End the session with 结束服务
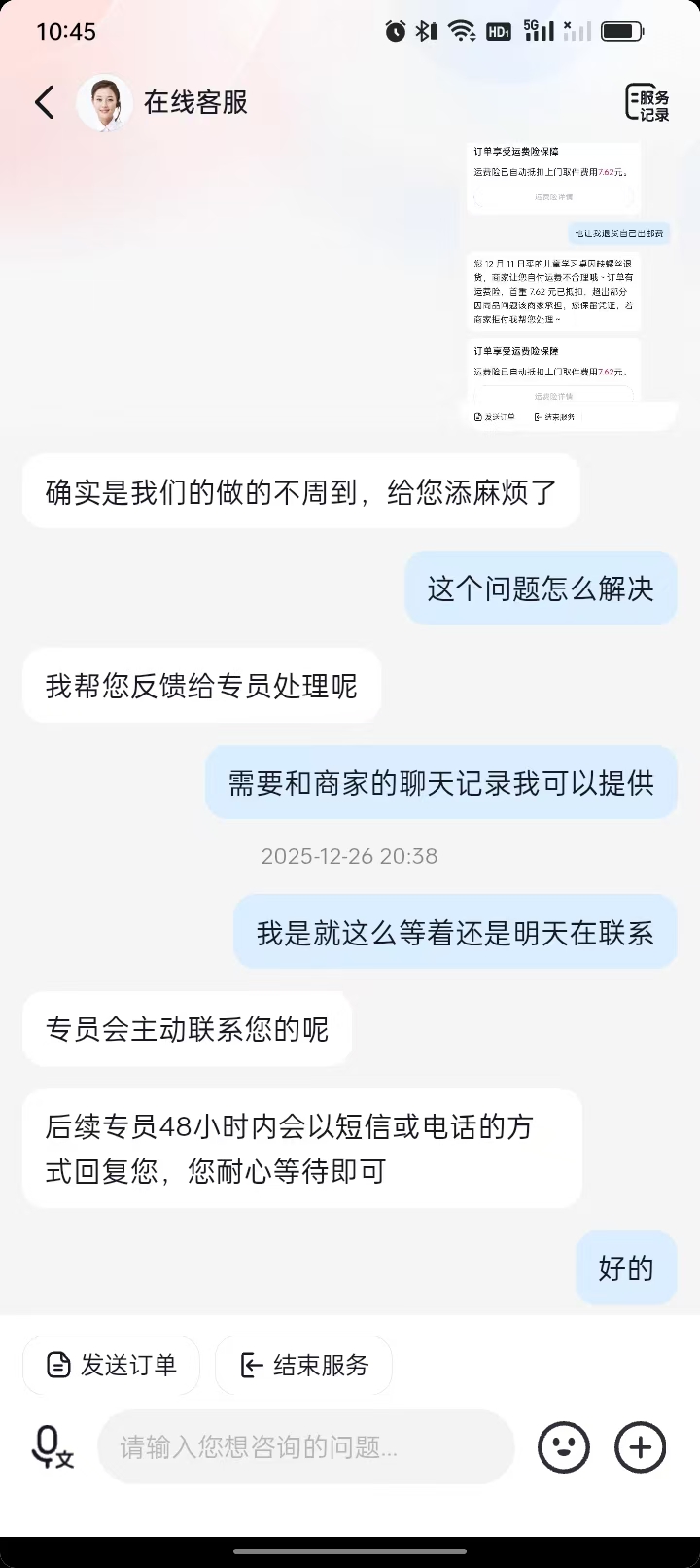Screen dimensions: 700x1568 pyautogui.click(x=303, y=1365)
